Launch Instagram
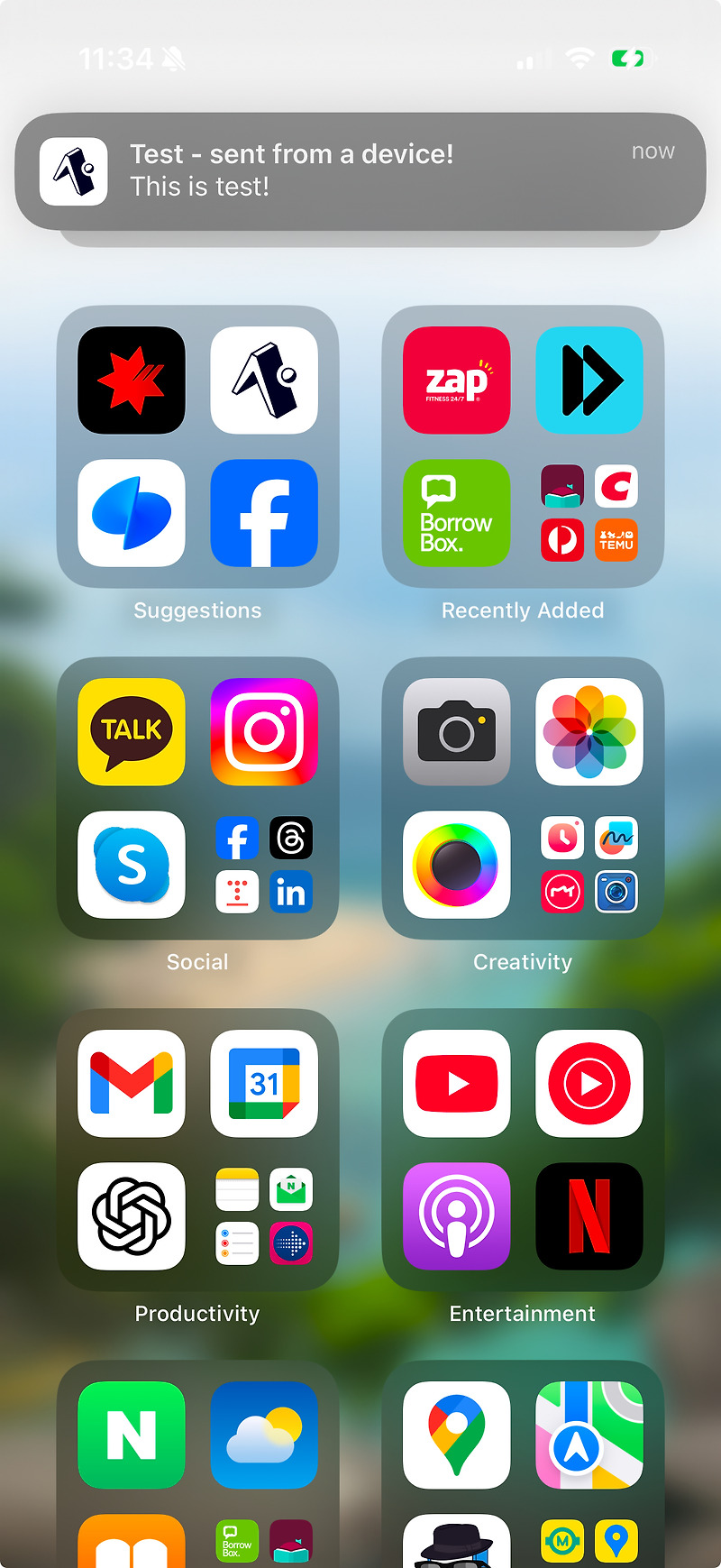The image size is (721, 1568). (264, 731)
